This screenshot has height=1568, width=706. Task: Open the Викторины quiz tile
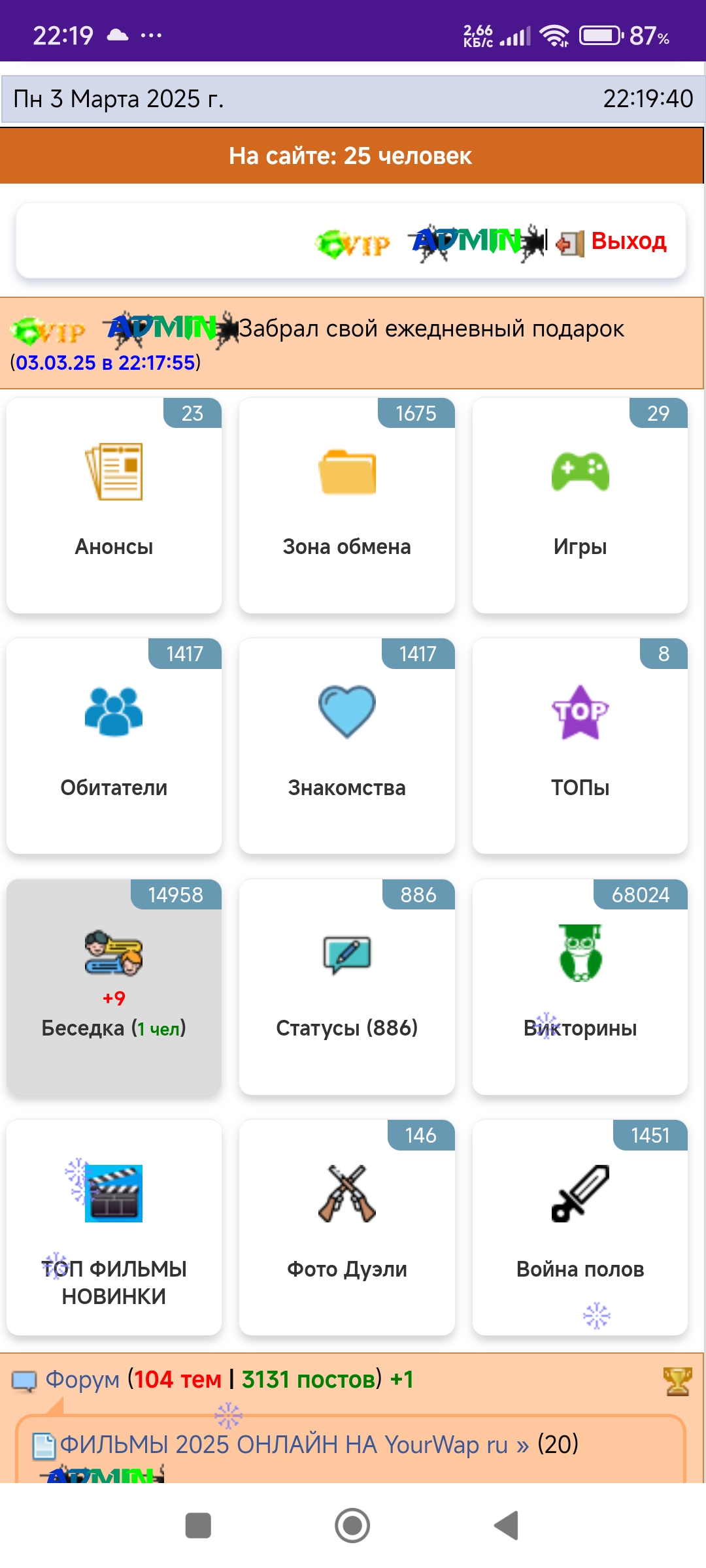pyautogui.click(x=580, y=987)
